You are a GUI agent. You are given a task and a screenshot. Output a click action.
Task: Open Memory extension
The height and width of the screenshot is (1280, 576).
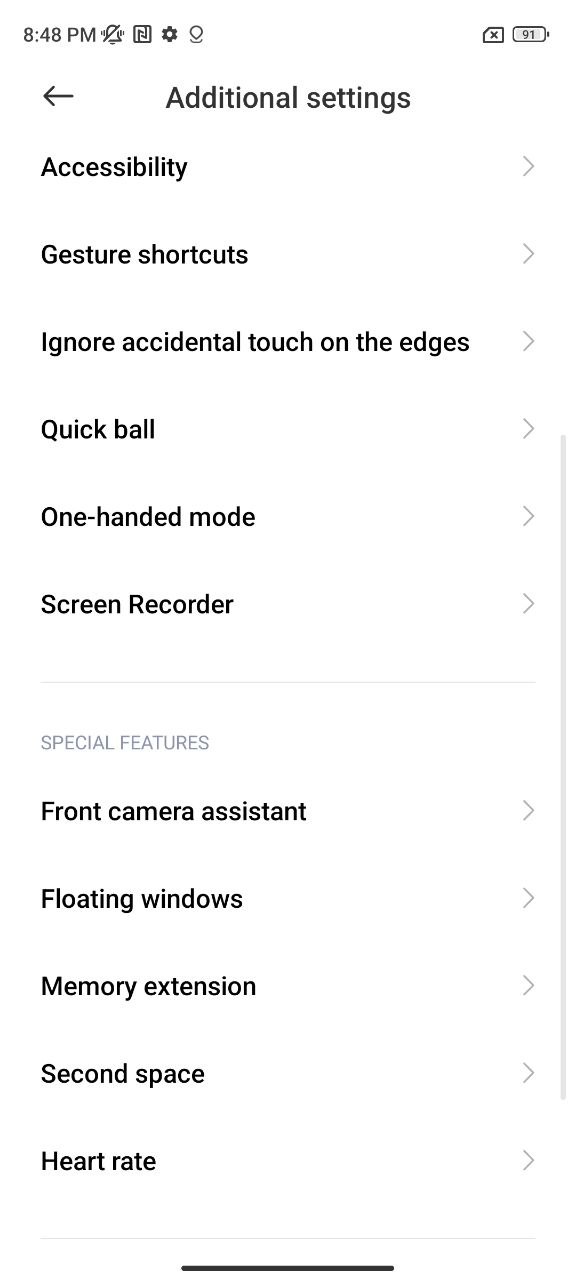pos(288,986)
